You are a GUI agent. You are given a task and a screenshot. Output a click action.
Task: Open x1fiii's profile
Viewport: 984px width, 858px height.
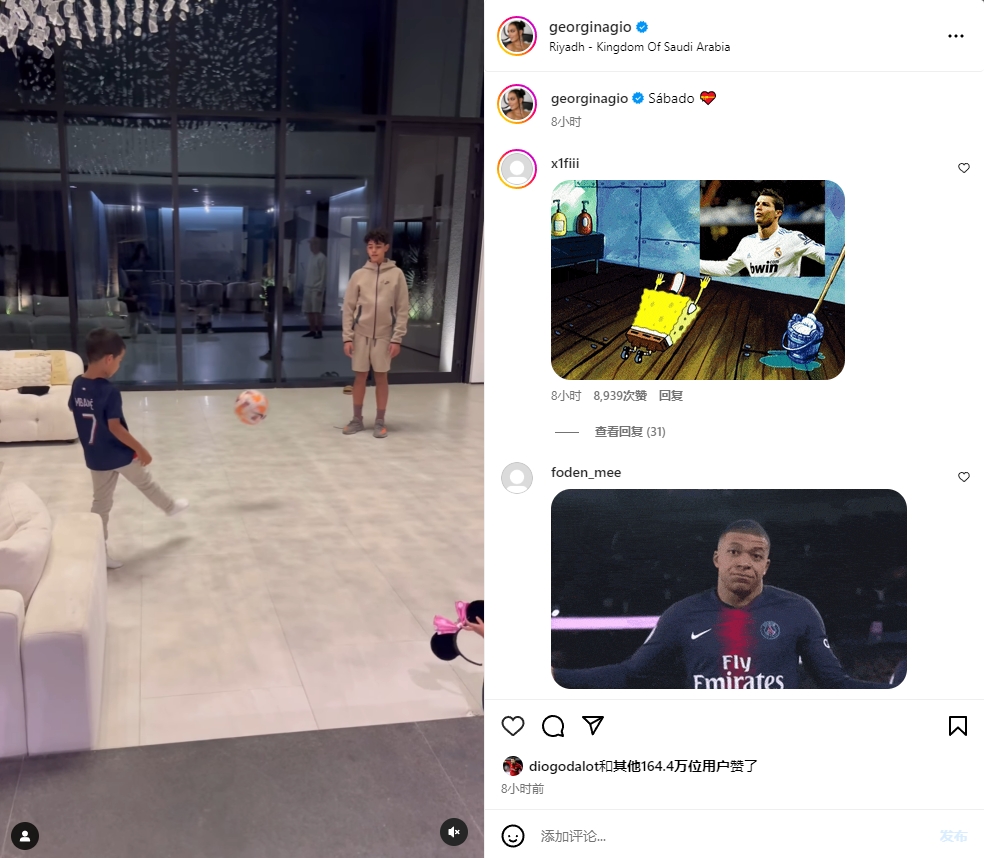coord(565,163)
